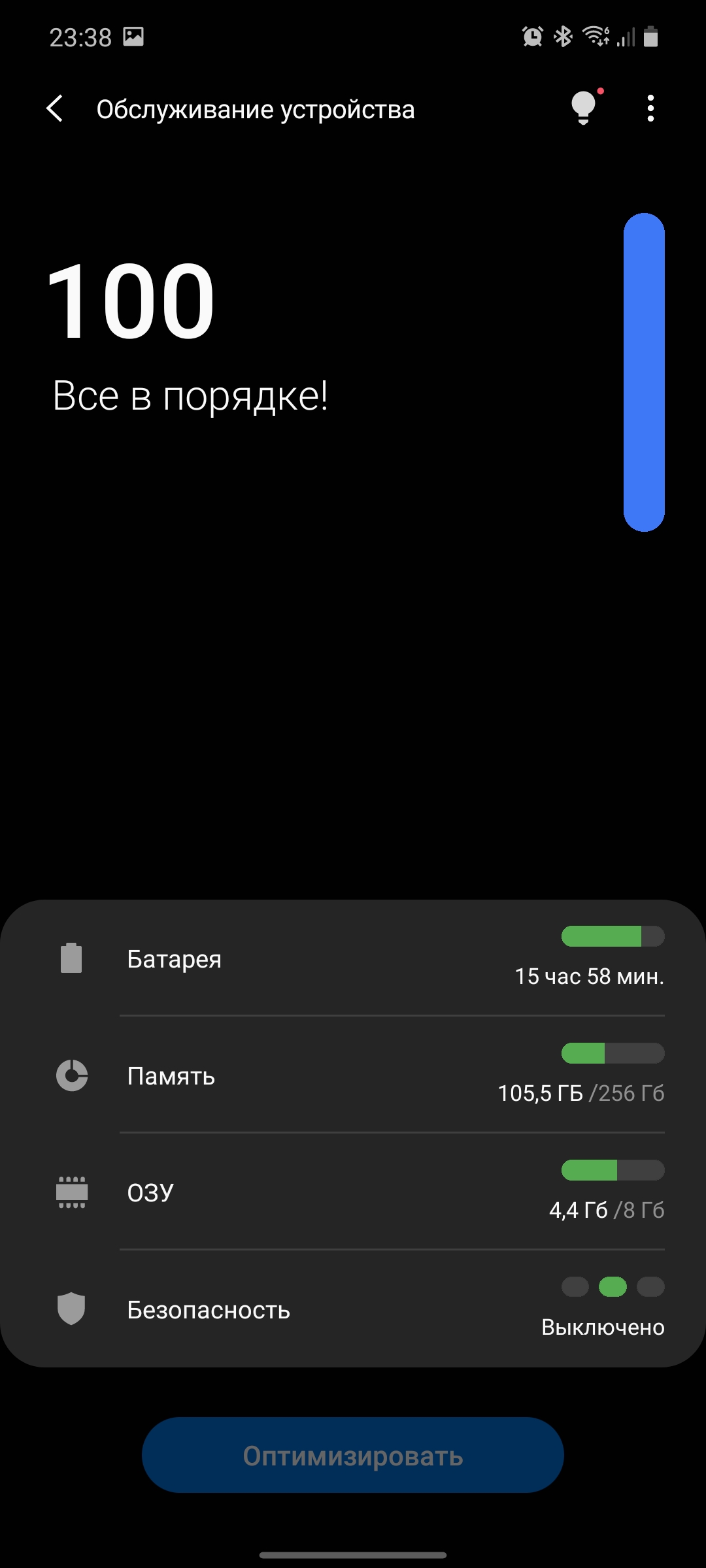Open the three-dot overflow menu
Viewport: 706px width, 1568px height.
coord(650,108)
